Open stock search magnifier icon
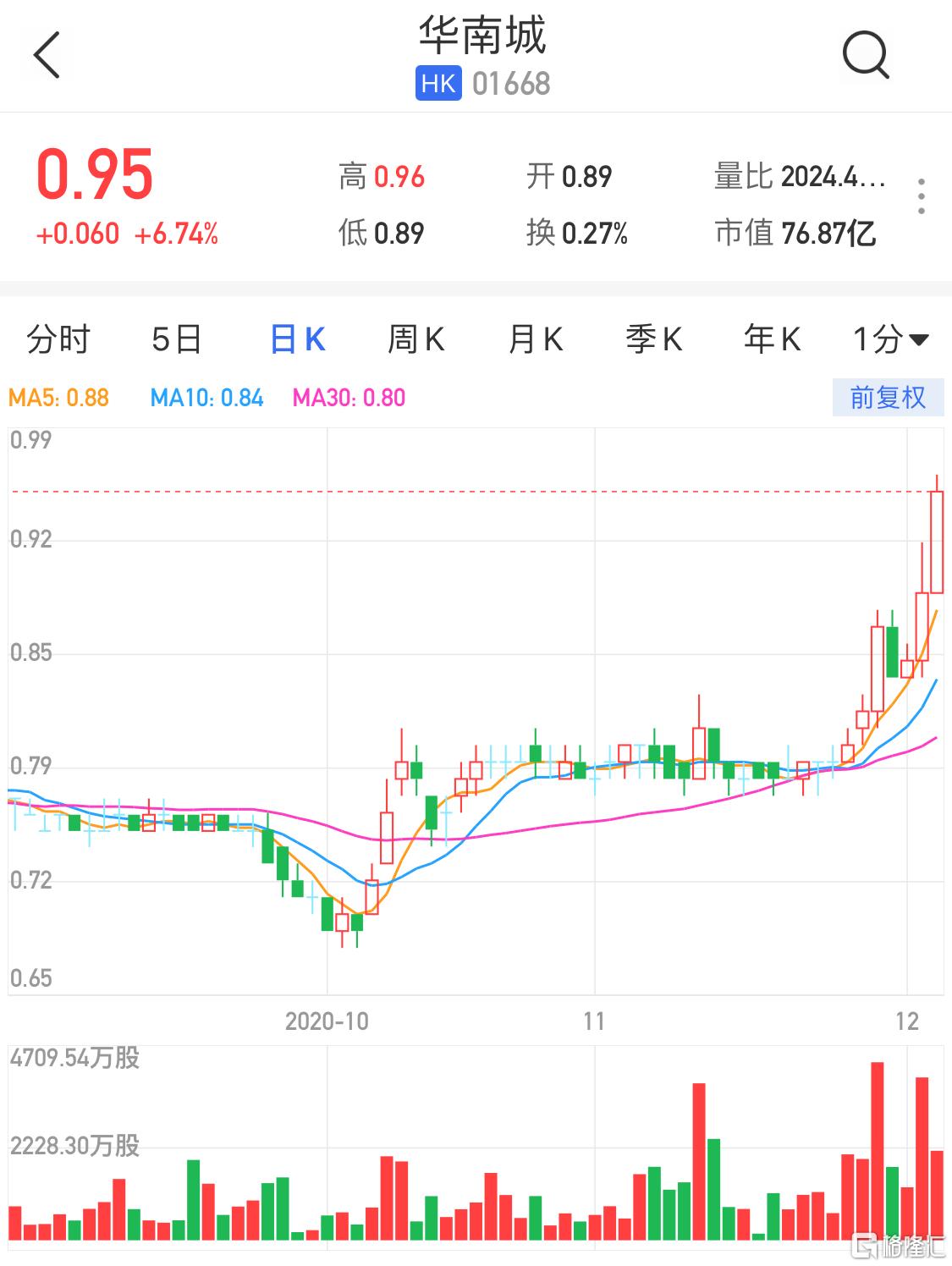 click(x=865, y=56)
